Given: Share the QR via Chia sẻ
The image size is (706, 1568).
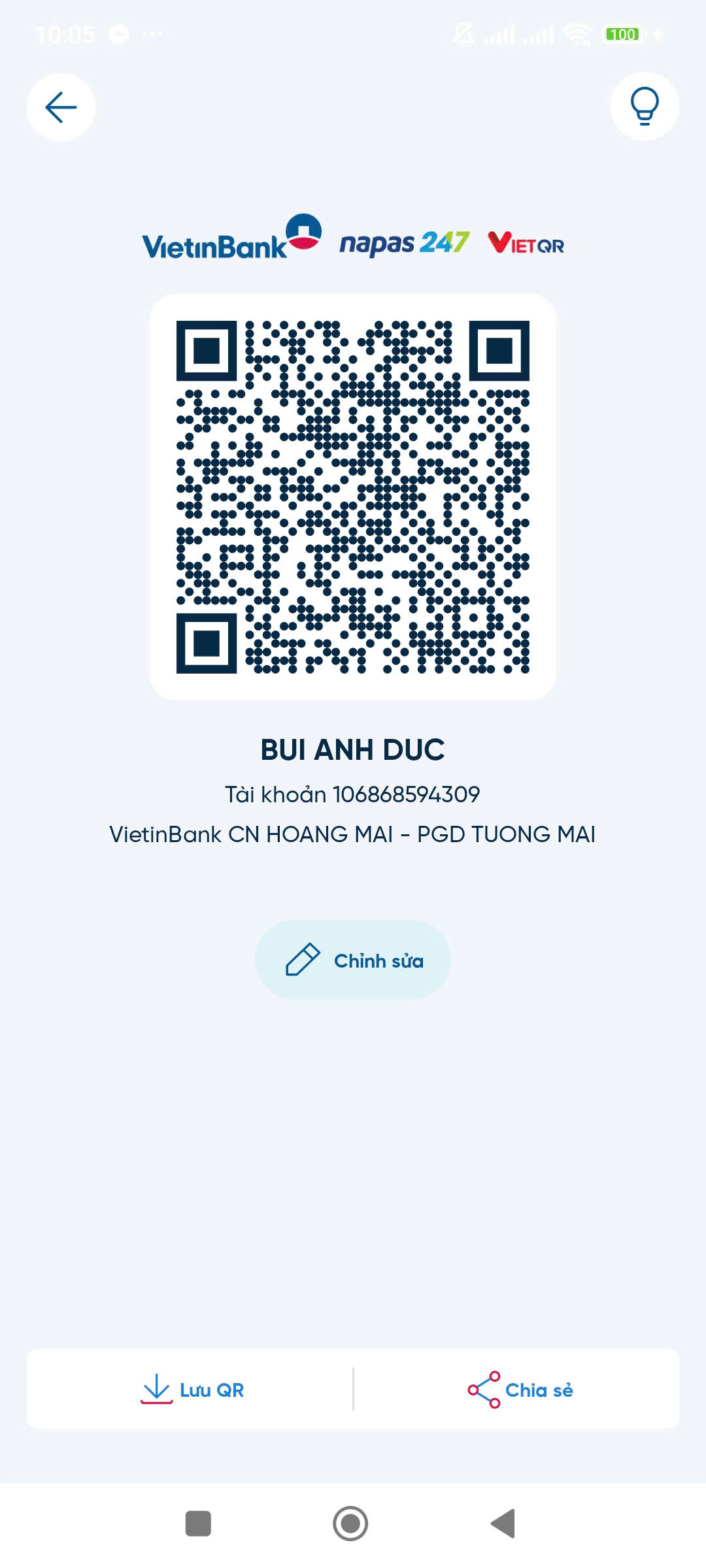Looking at the screenshot, I should tap(520, 1390).
